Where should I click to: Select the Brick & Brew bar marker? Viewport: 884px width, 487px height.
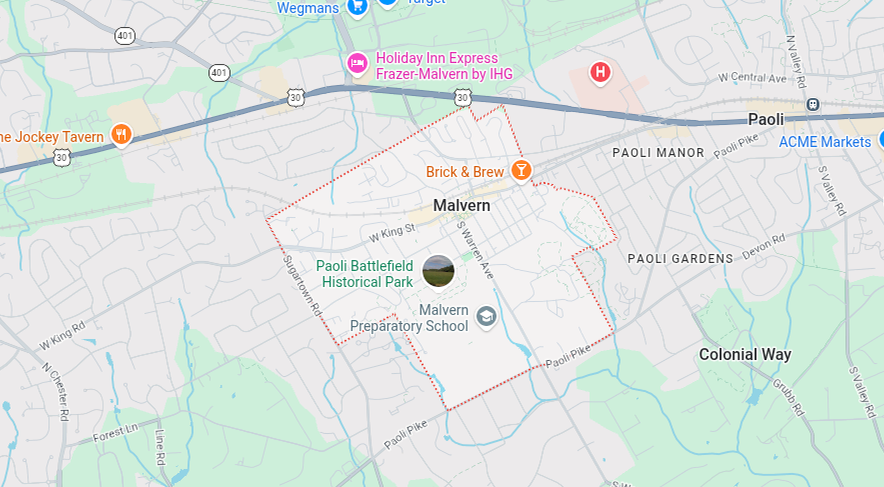point(520,171)
